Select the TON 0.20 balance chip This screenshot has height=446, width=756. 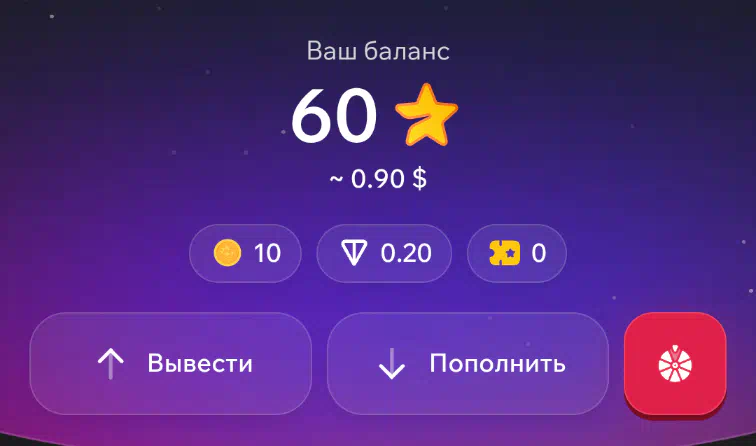tap(385, 254)
